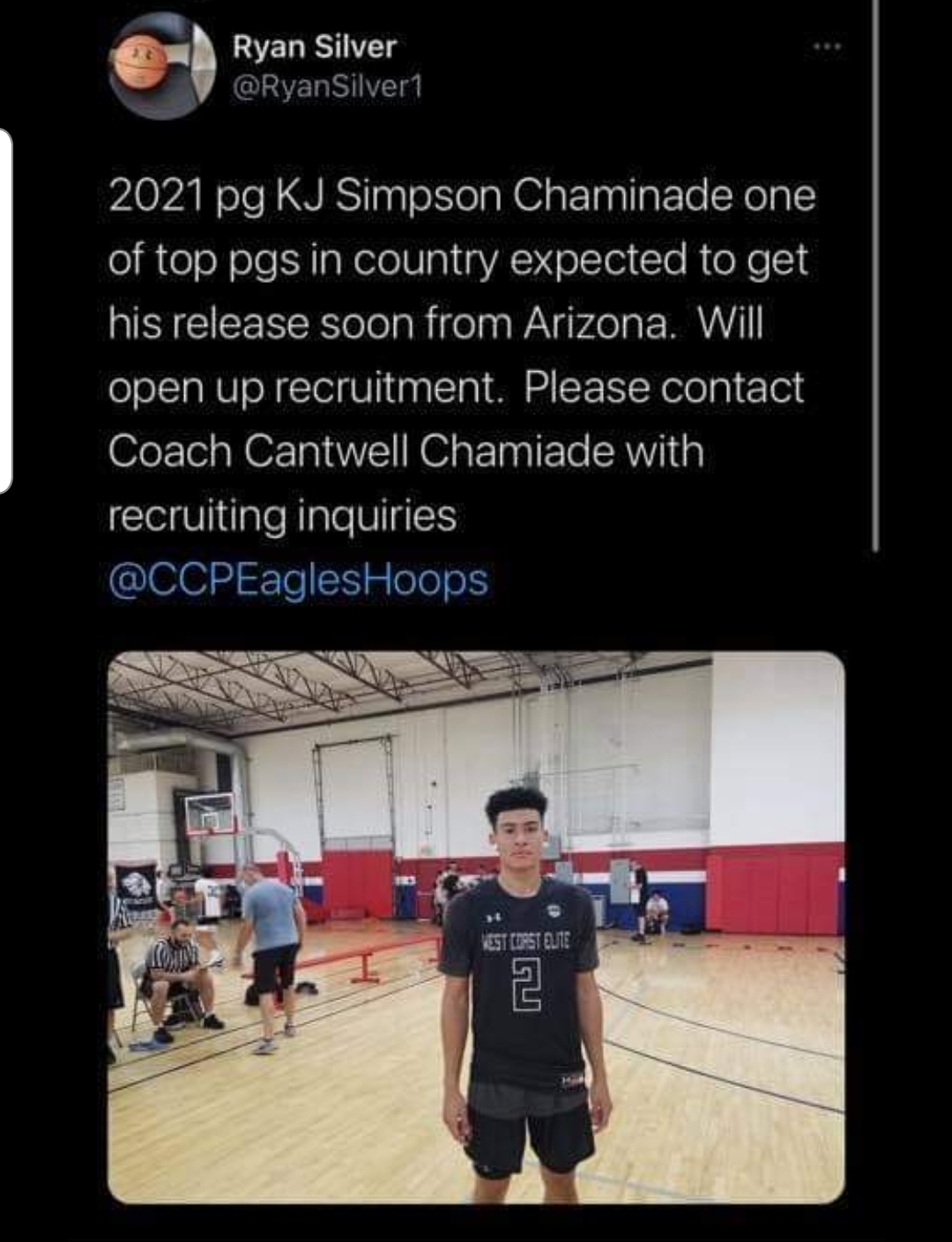Viewport: 952px width, 1242px height.
Task: Visit the Ryan Silver account name
Action: point(314,47)
